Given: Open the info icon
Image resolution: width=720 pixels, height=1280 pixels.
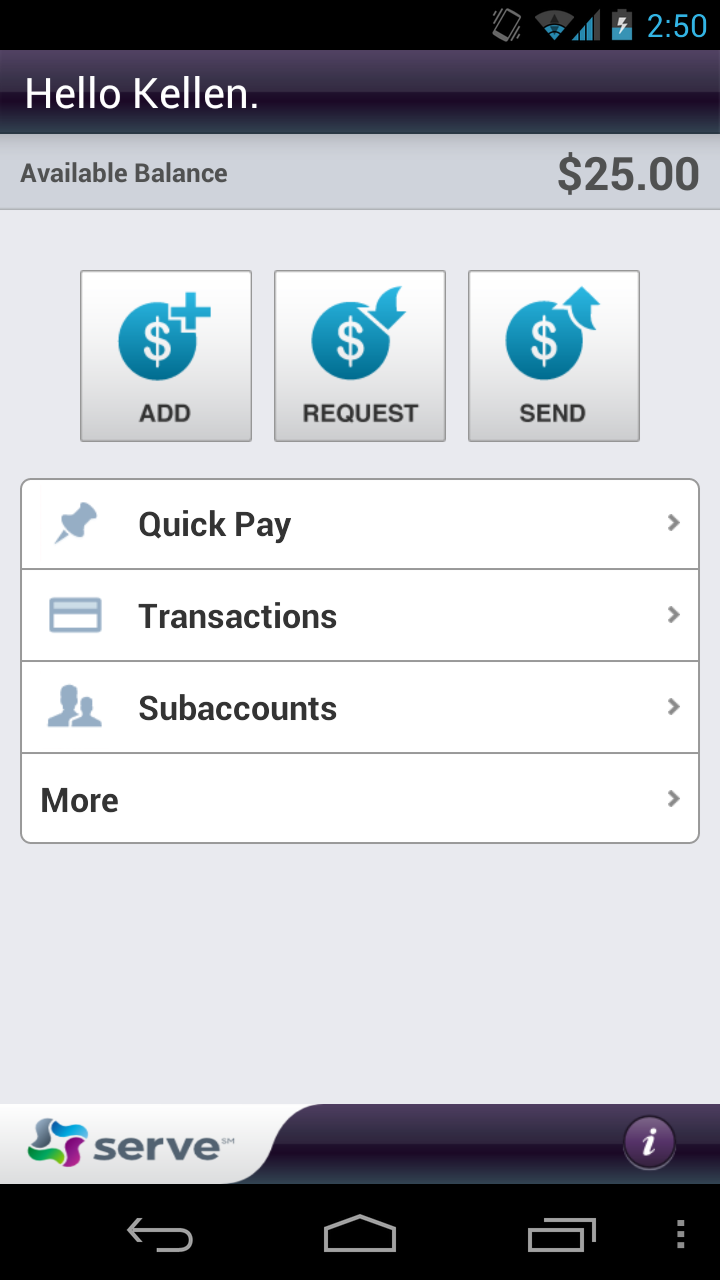Looking at the screenshot, I should click(x=649, y=1141).
